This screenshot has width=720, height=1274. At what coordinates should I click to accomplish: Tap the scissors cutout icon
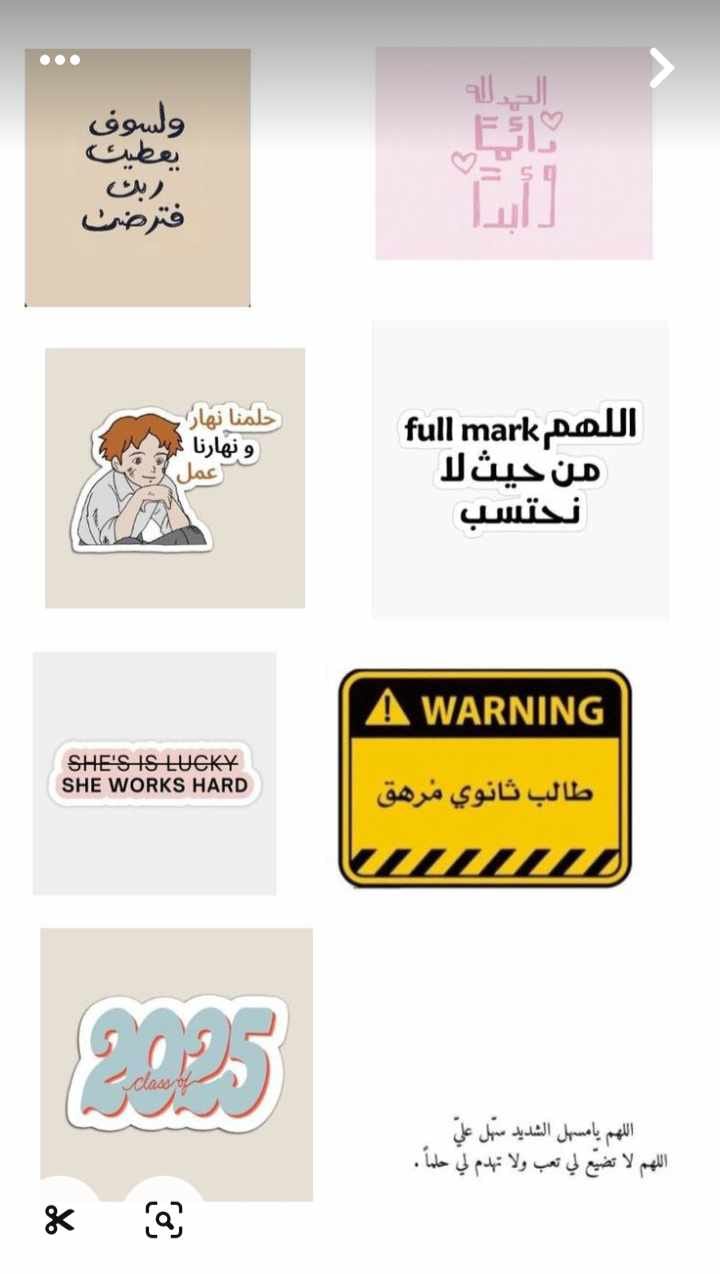point(59,1220)
